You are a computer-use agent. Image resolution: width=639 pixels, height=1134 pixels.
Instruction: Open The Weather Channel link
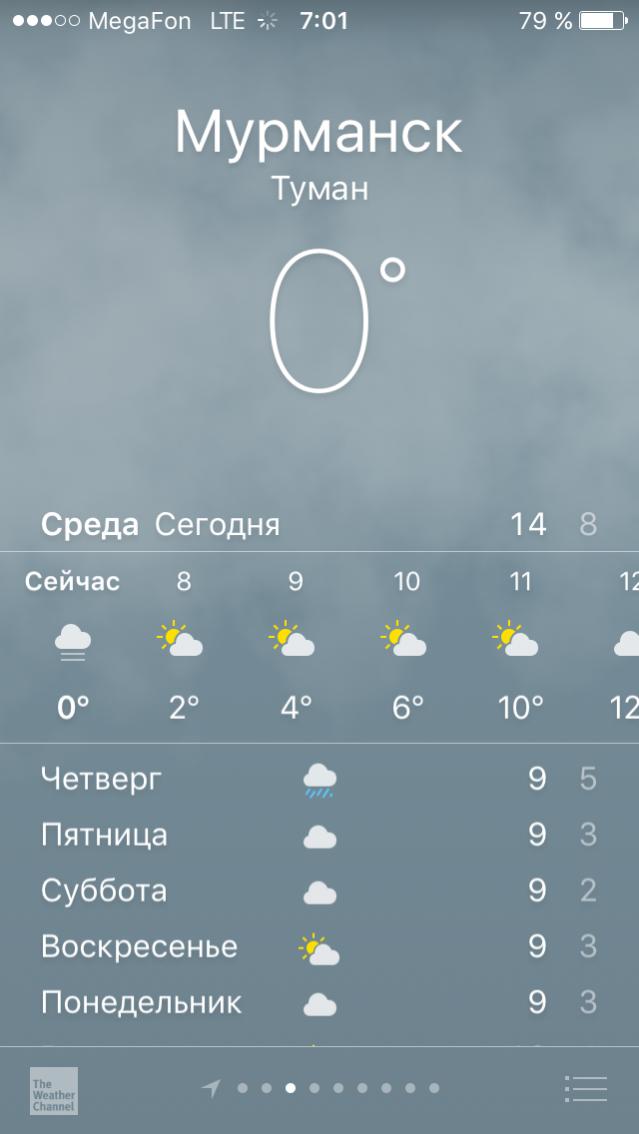[x=54, y=1090]
